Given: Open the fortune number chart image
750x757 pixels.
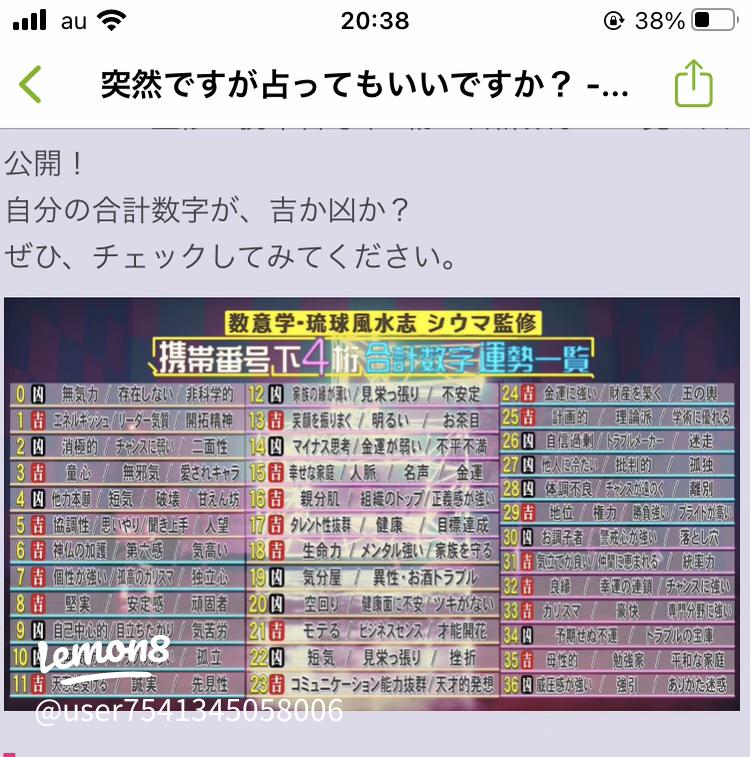Looking at the screenshot, I should click(x=372, y=503).
